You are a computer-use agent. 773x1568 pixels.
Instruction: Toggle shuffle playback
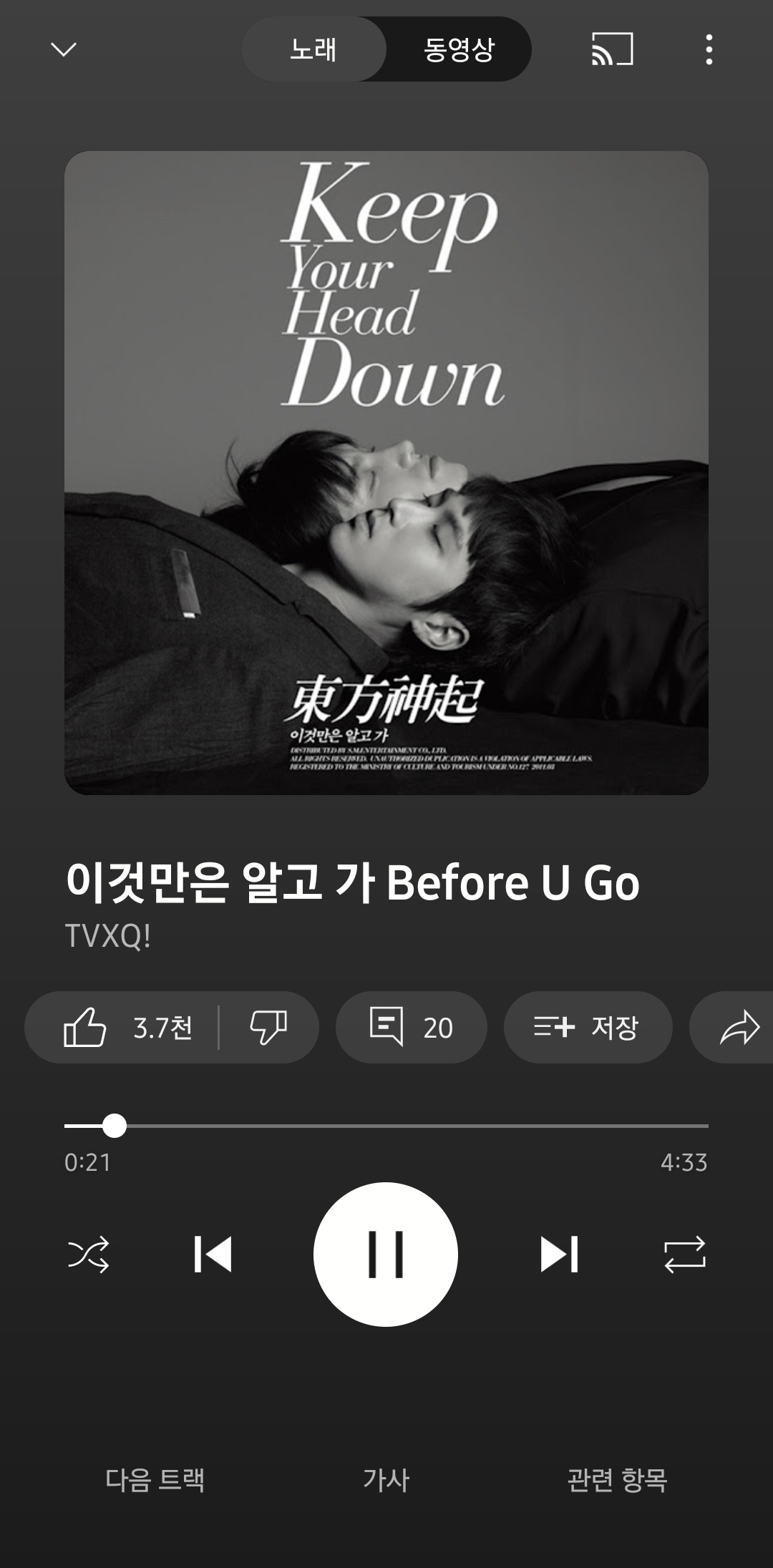[x=88, y=1254]
